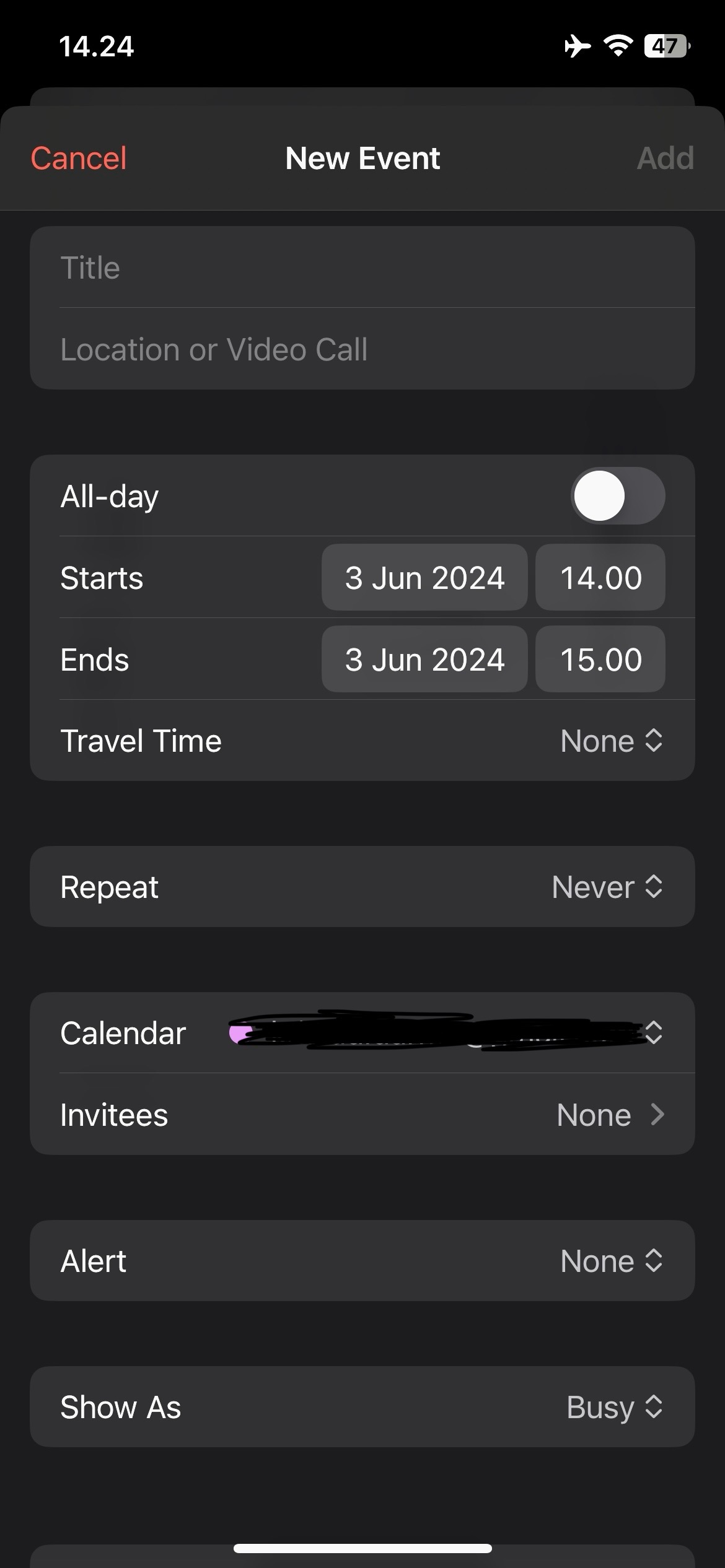The image size is (725, 1568).
Task: Select an Alert option
Action: pos(611,1261)
